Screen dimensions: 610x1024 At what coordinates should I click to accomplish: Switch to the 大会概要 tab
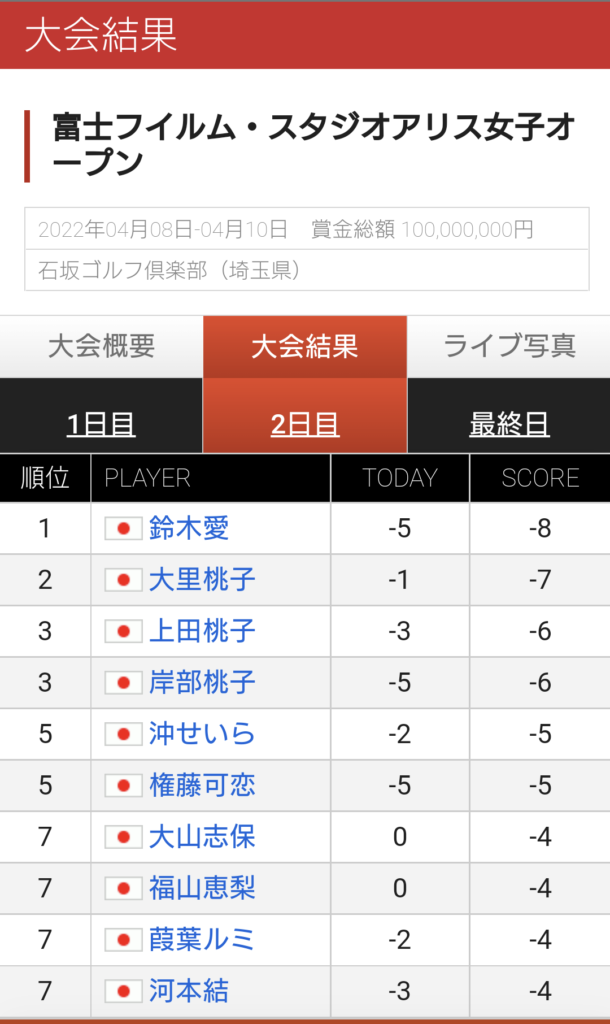[101, 347]
